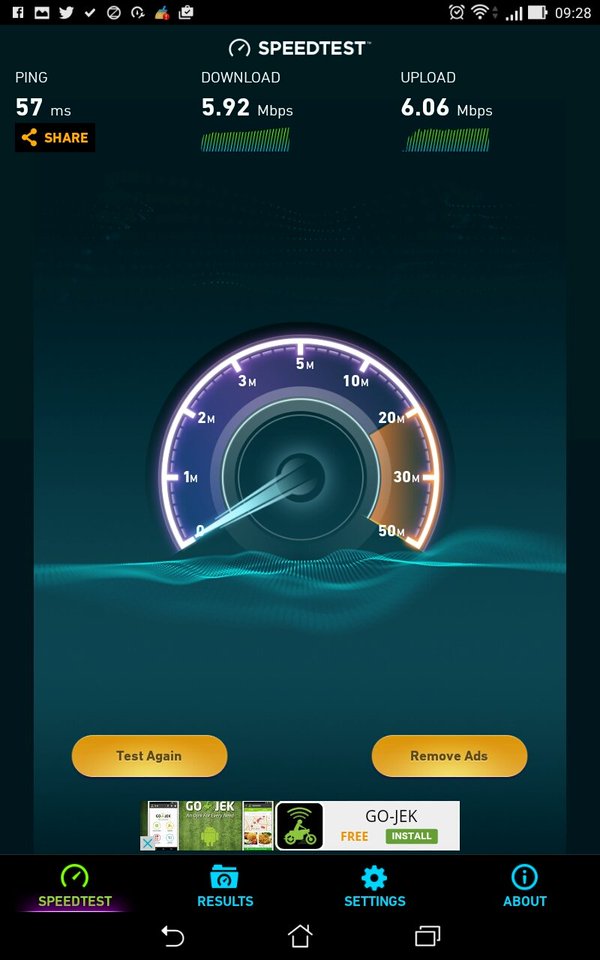Viewport: 600px width, 960px height.
Task: Close the GO-JEK ad banner
Action: click(147, 843)
